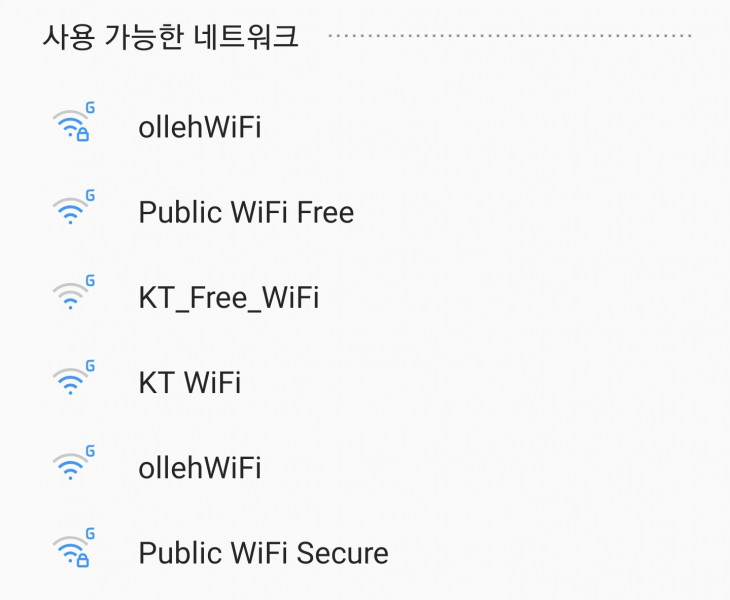The image size is (730, 600).
Task: Choose the KT WiFi network
Action: pyautogui.click(x=190, y=382)
